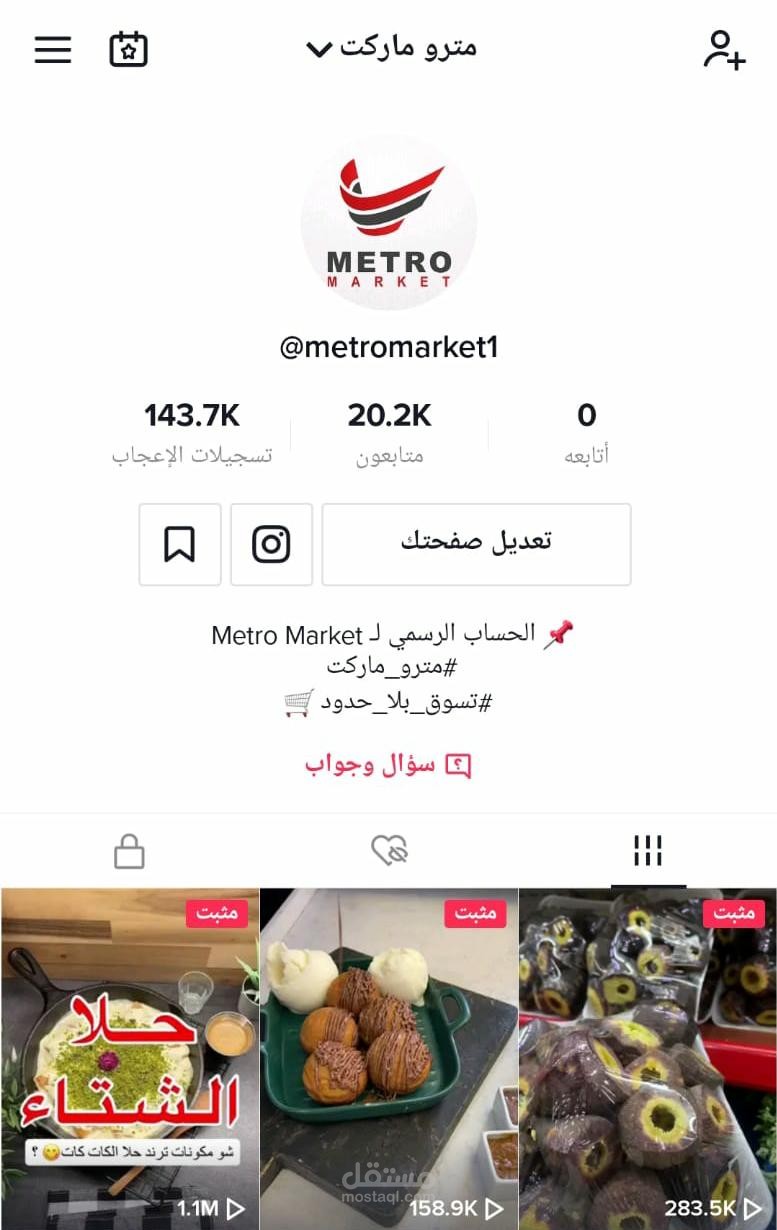Switch to the videos grid tab
This screenshot has width=777, height=1230.
648,851
